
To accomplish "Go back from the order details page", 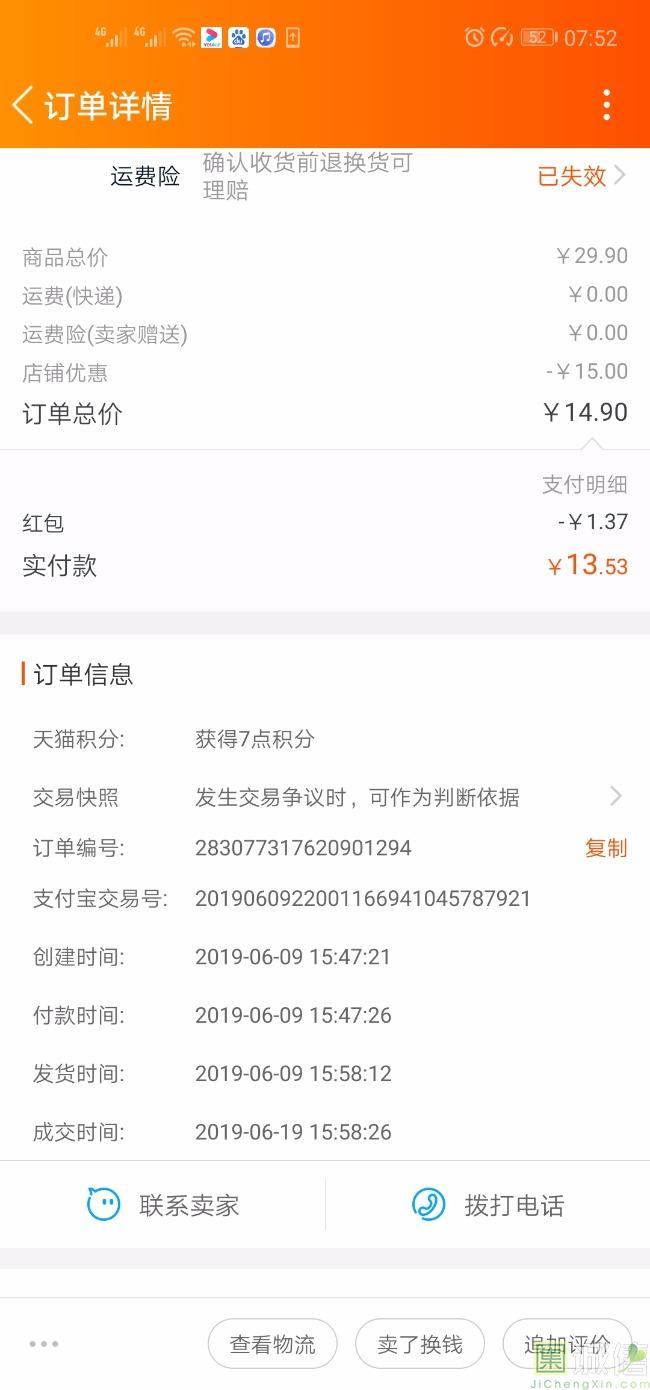I will click(x=23, y=105).
